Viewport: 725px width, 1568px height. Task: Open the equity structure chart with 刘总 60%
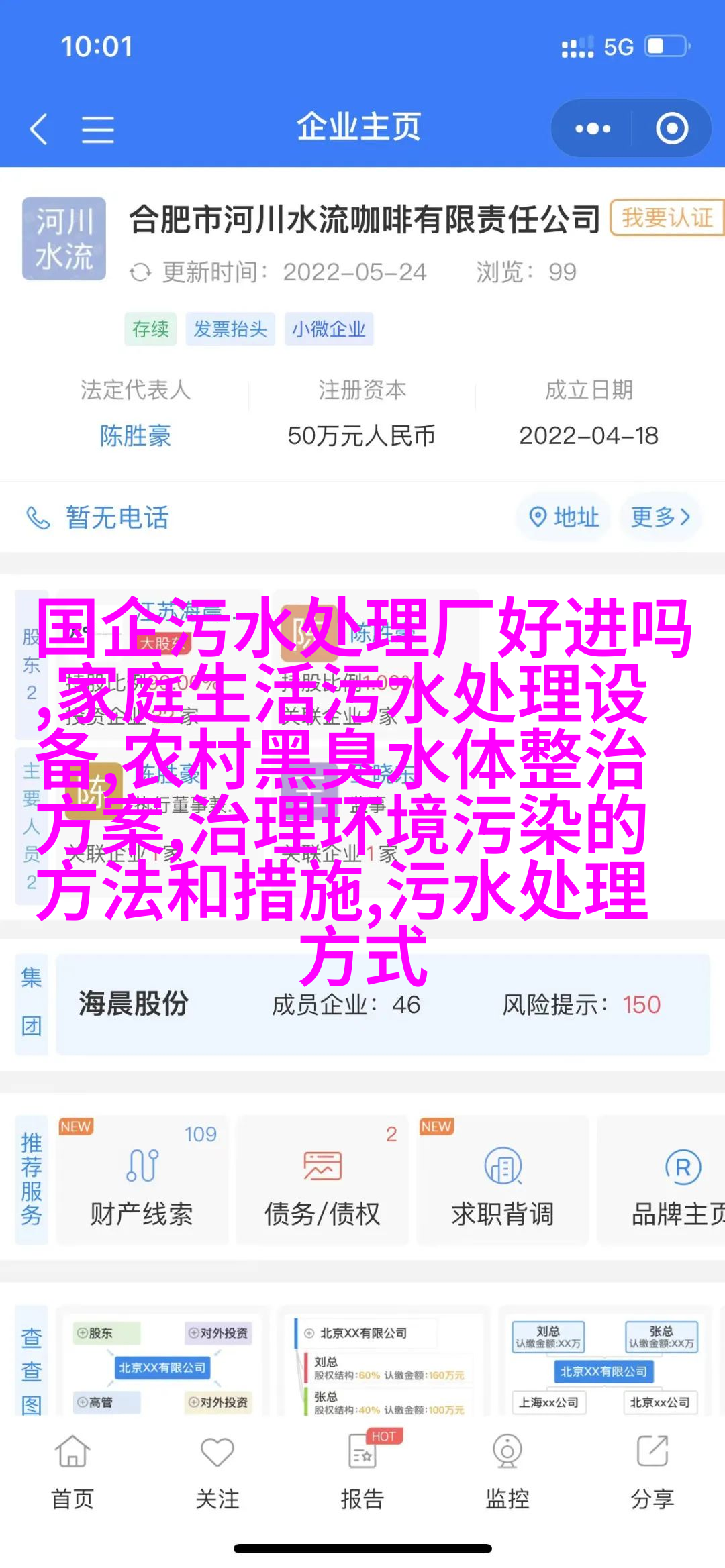pos(384,1362)
